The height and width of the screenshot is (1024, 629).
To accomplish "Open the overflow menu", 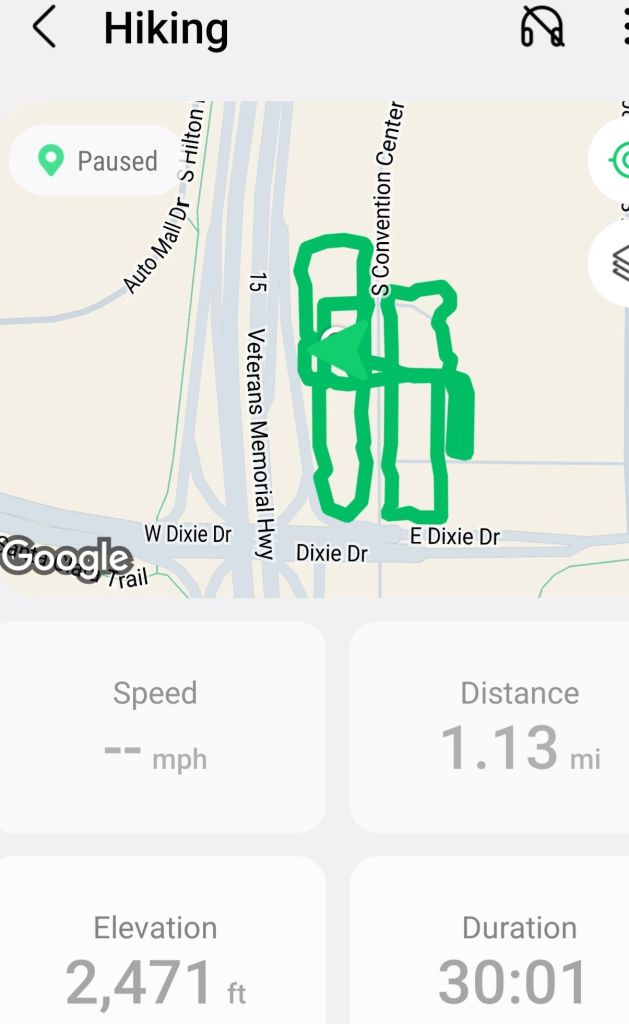I will (623, 28).
